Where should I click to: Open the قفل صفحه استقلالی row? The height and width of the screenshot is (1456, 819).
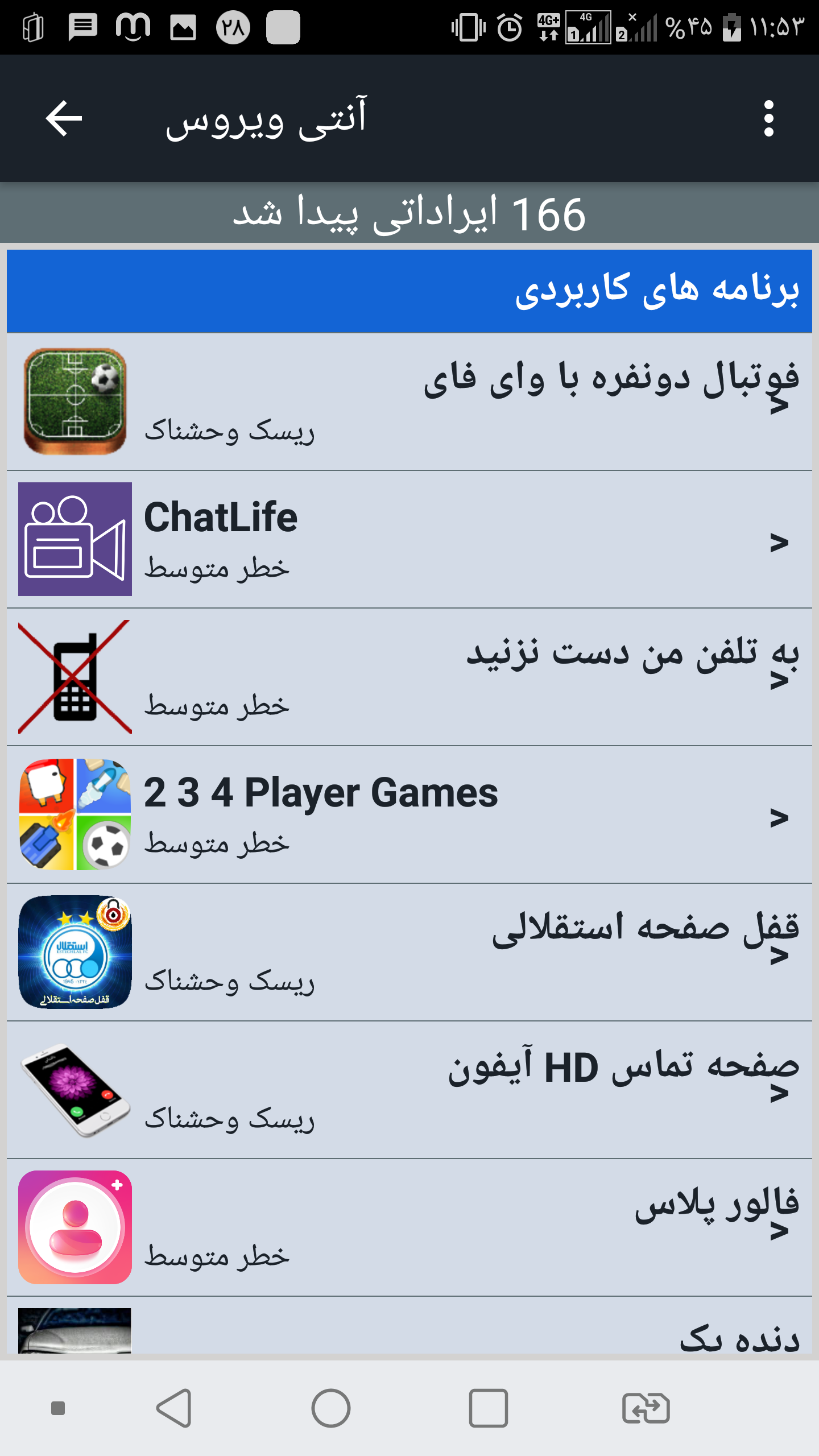click(409, 952)
